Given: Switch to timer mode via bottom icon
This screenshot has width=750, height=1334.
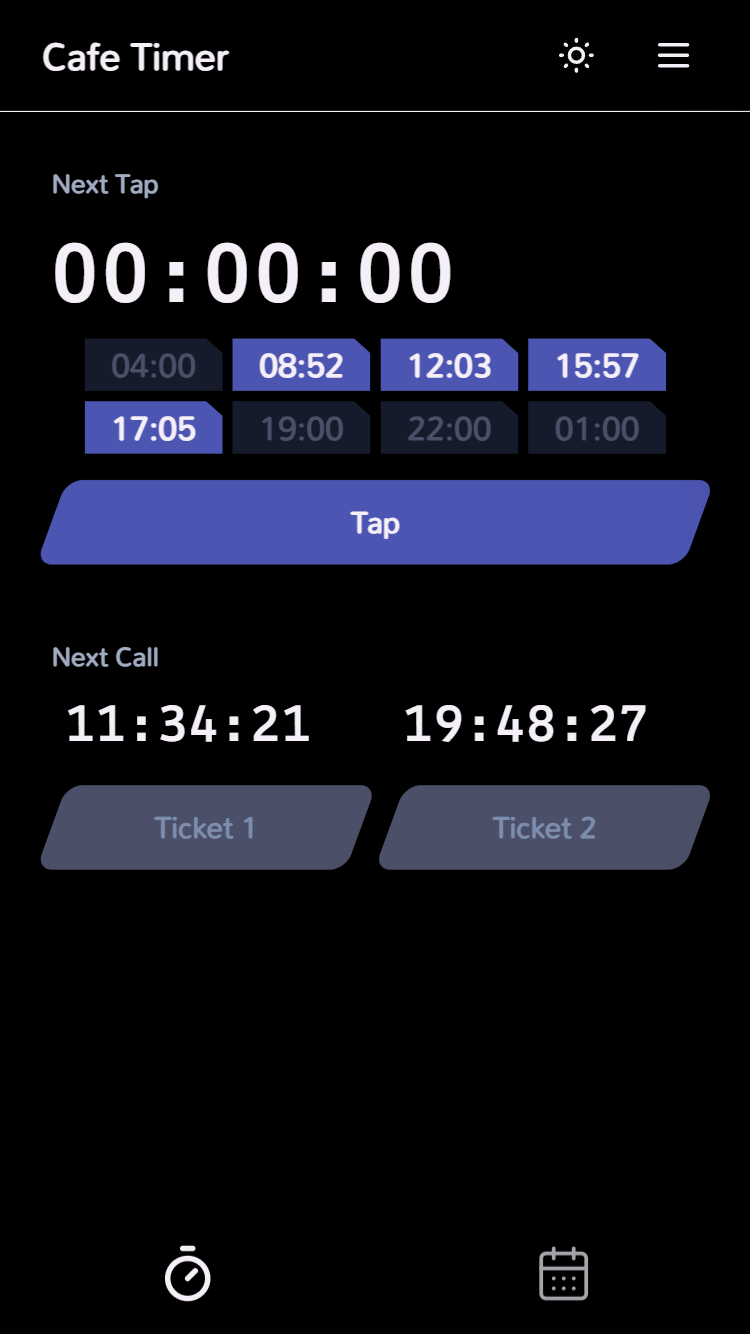Looking at the screenshot, I should tap(188, 1273).
